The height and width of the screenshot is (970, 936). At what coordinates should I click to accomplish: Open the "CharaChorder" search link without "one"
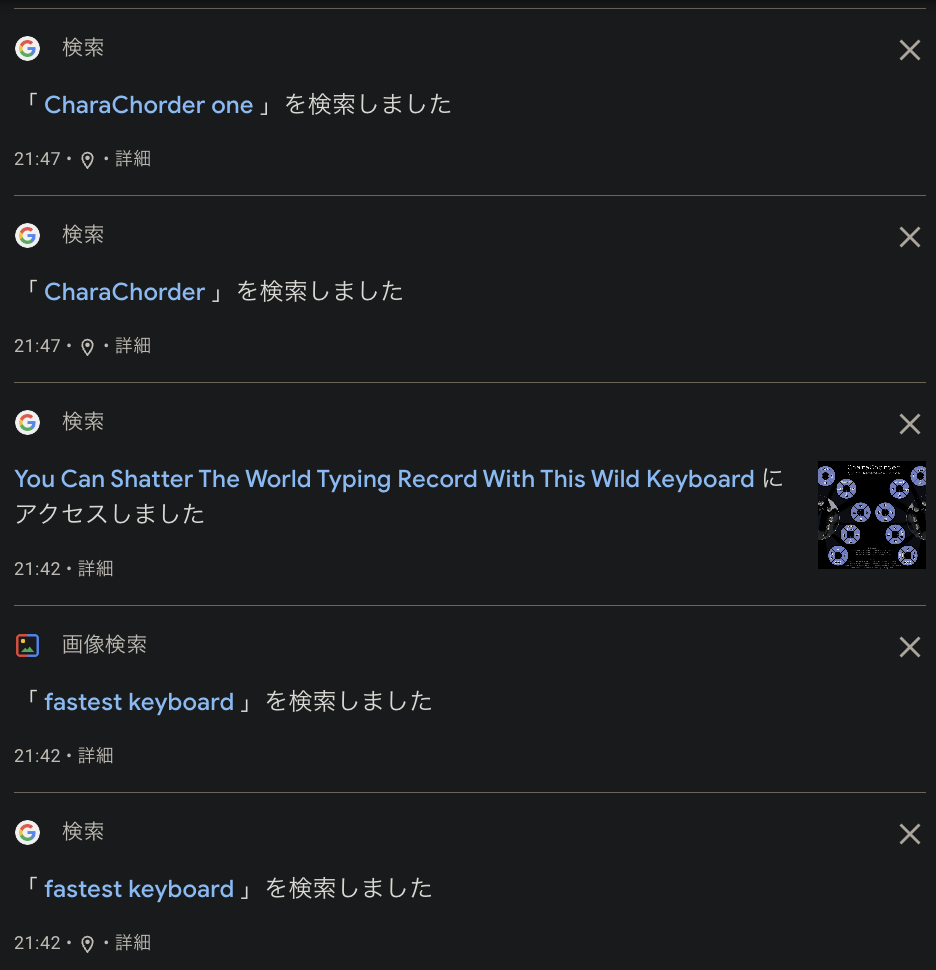coord(124,292)
